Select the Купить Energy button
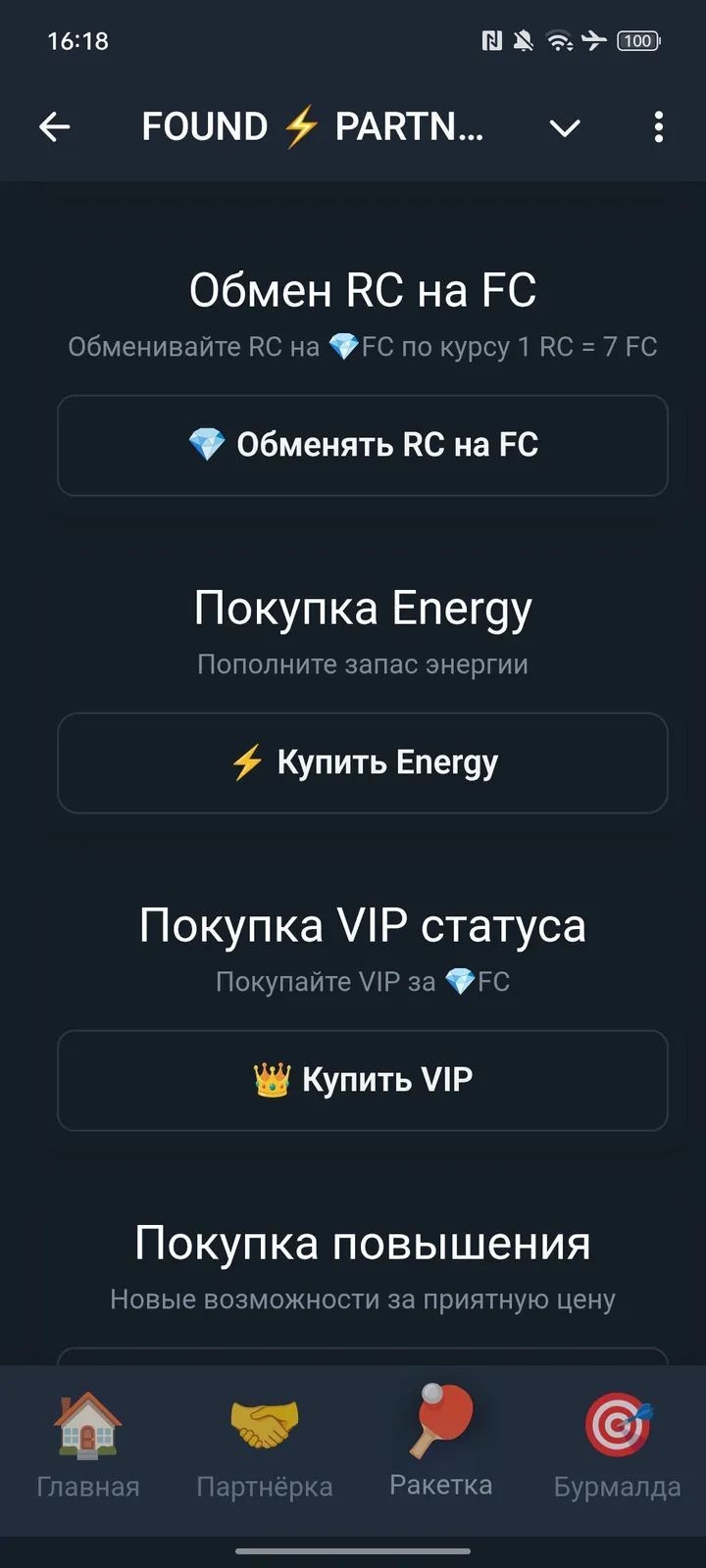 point(363,763)
